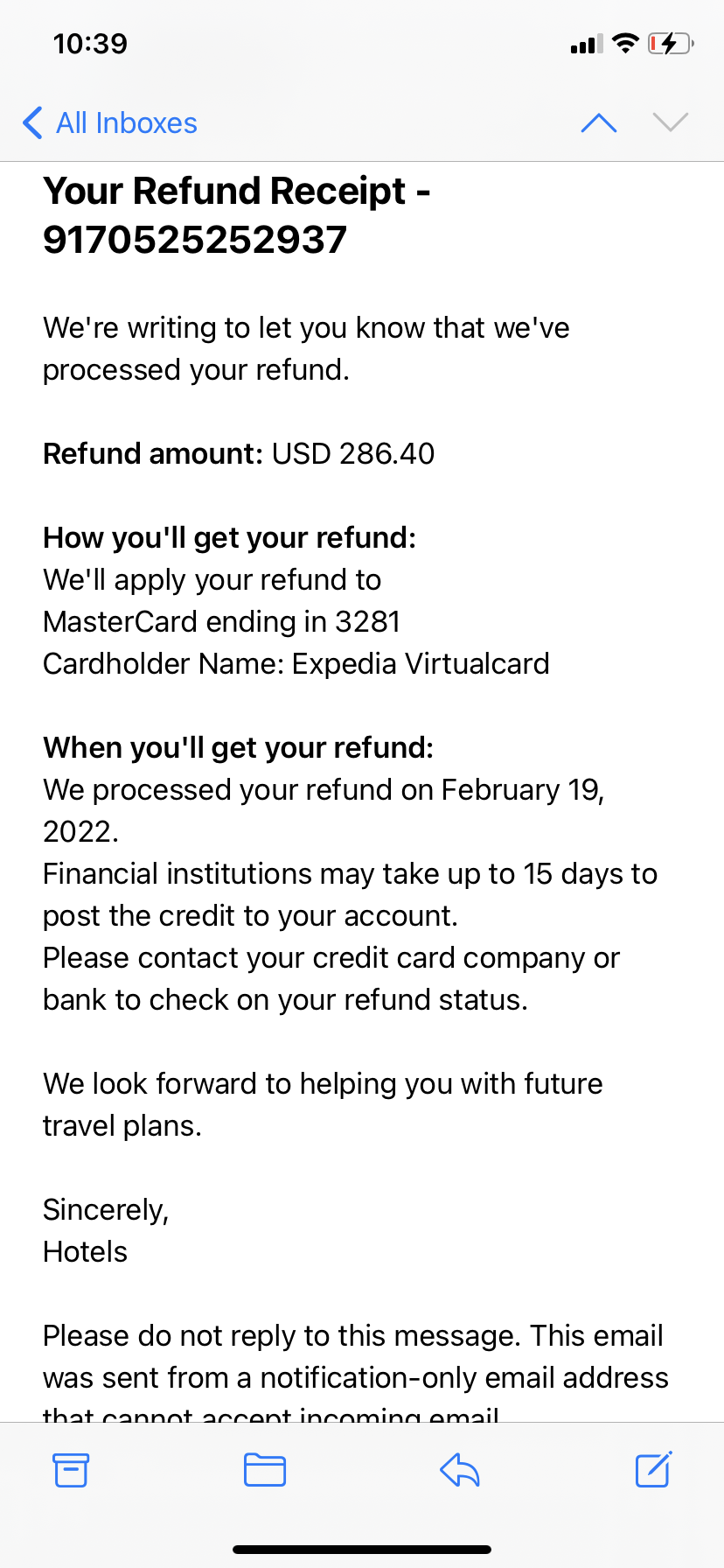Tap the back chevron beside All Inboxes
This screenshot has height=1568, width=724.
coord(31,122)
